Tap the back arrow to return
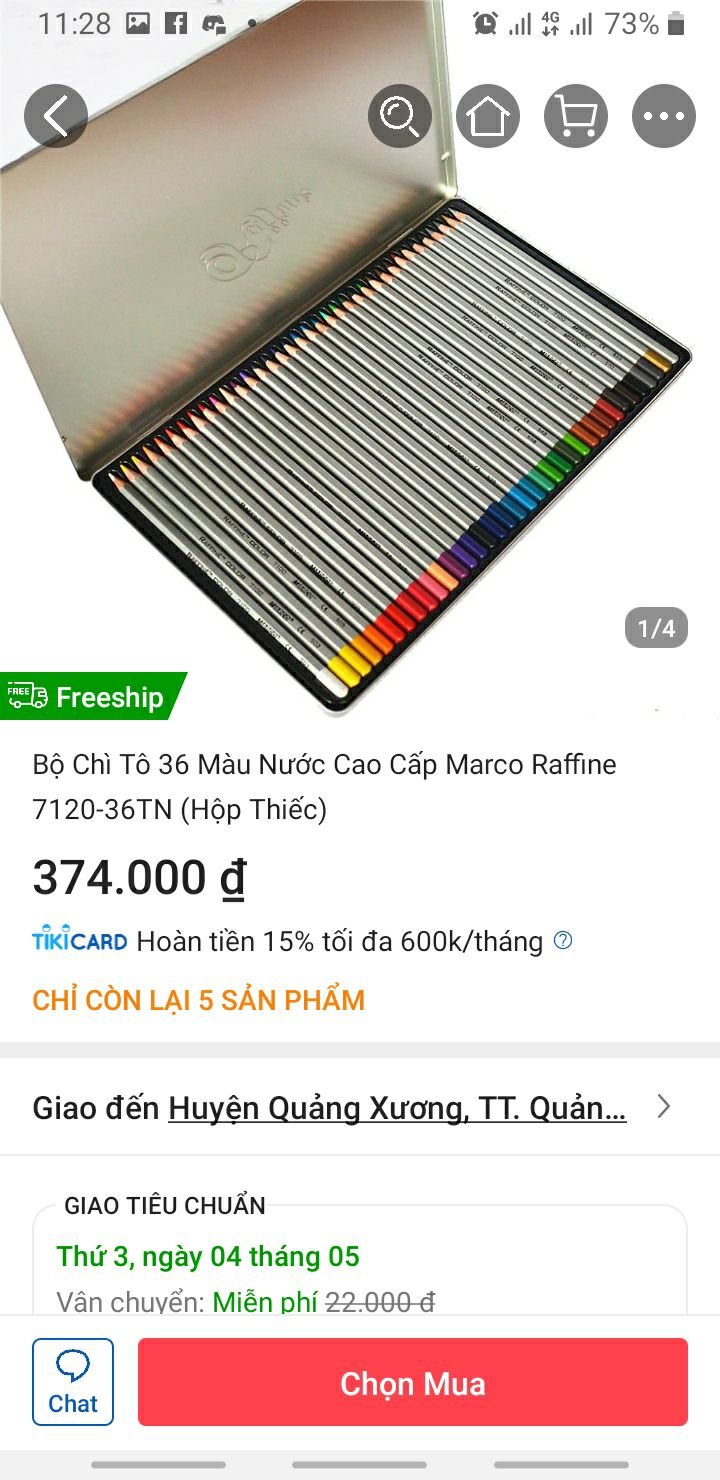 (55, 115)
